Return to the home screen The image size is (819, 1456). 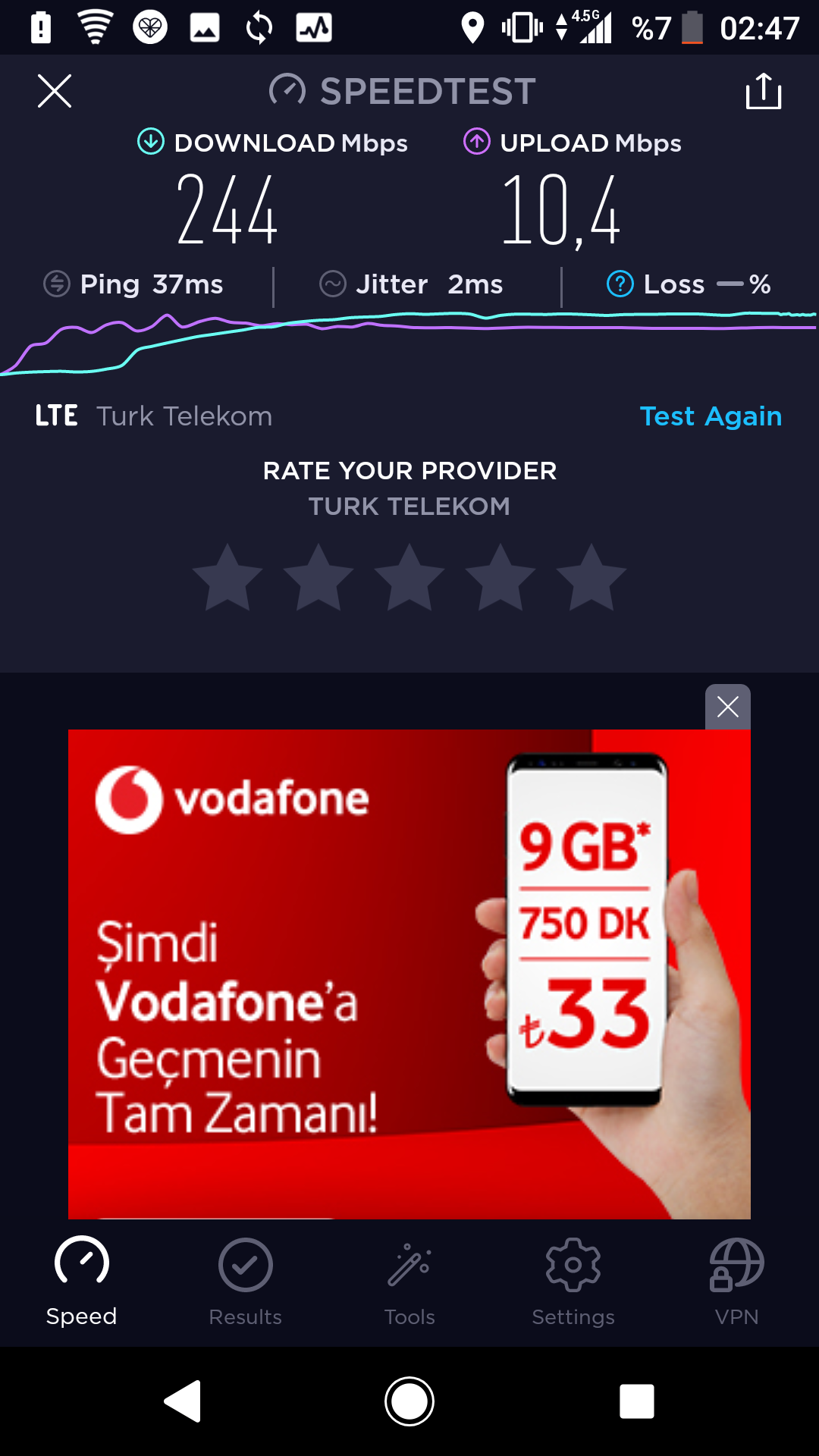tap(409, 1401)
